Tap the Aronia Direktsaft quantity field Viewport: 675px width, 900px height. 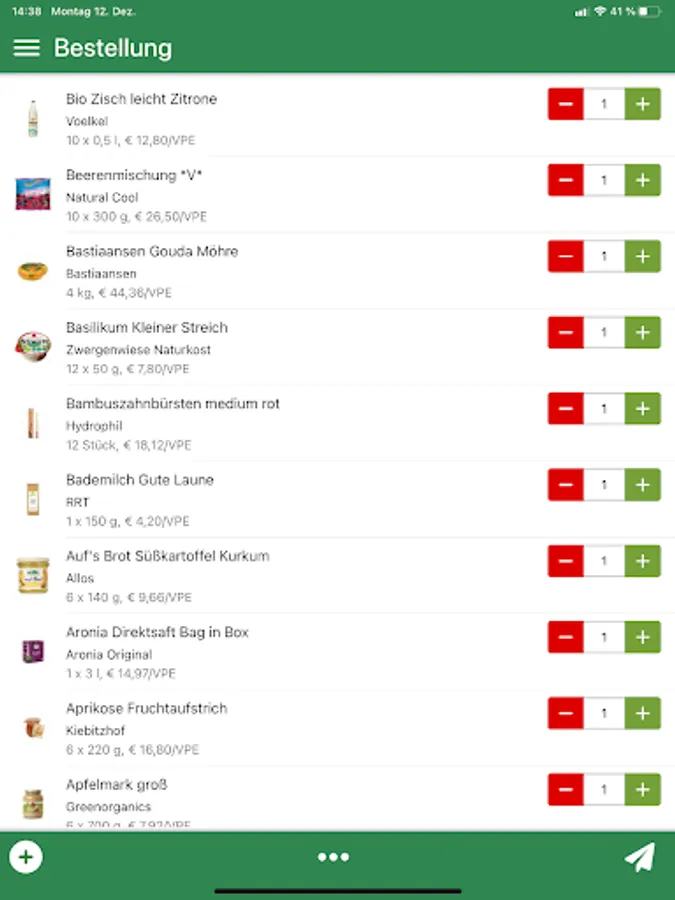pyautogui.click(x=604, y=637)
